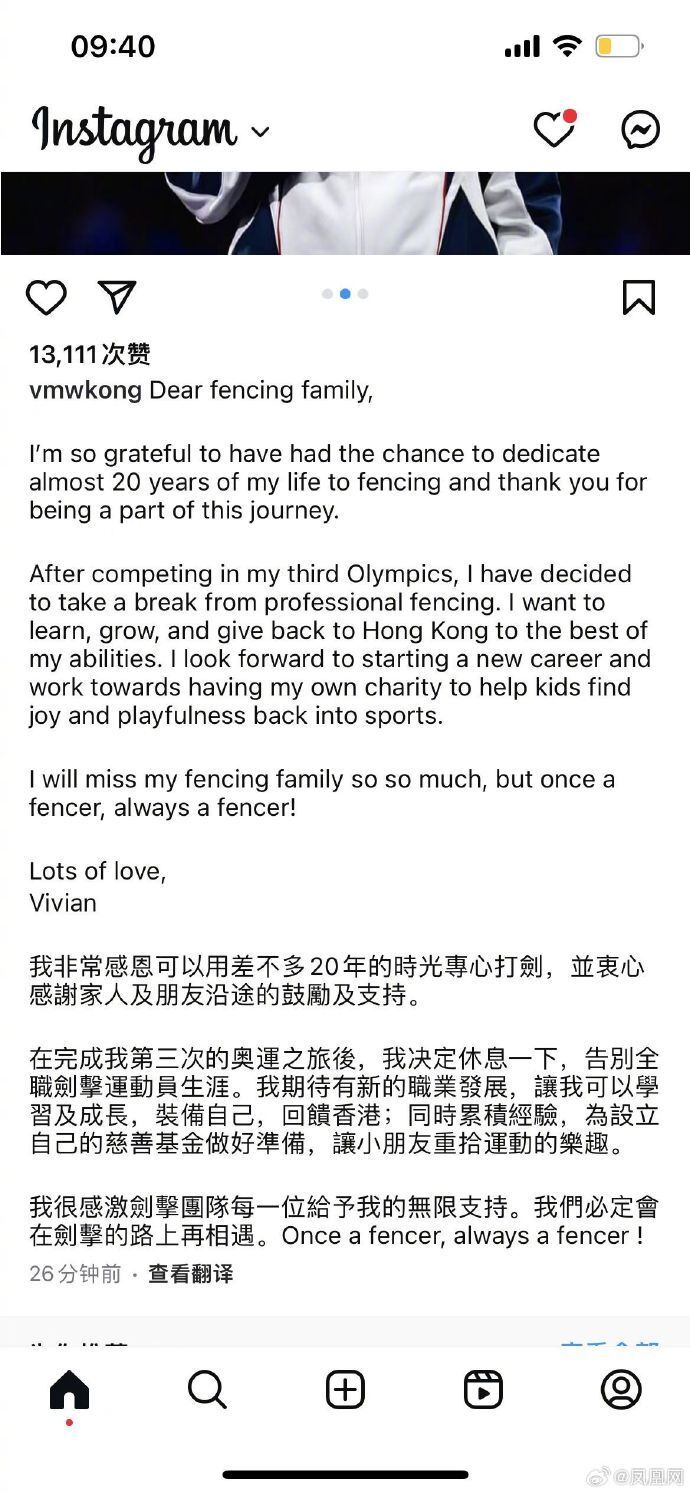Screen dimensions: 690x1493
Task: Like the vmwkong post
Action: click(46, 298)
